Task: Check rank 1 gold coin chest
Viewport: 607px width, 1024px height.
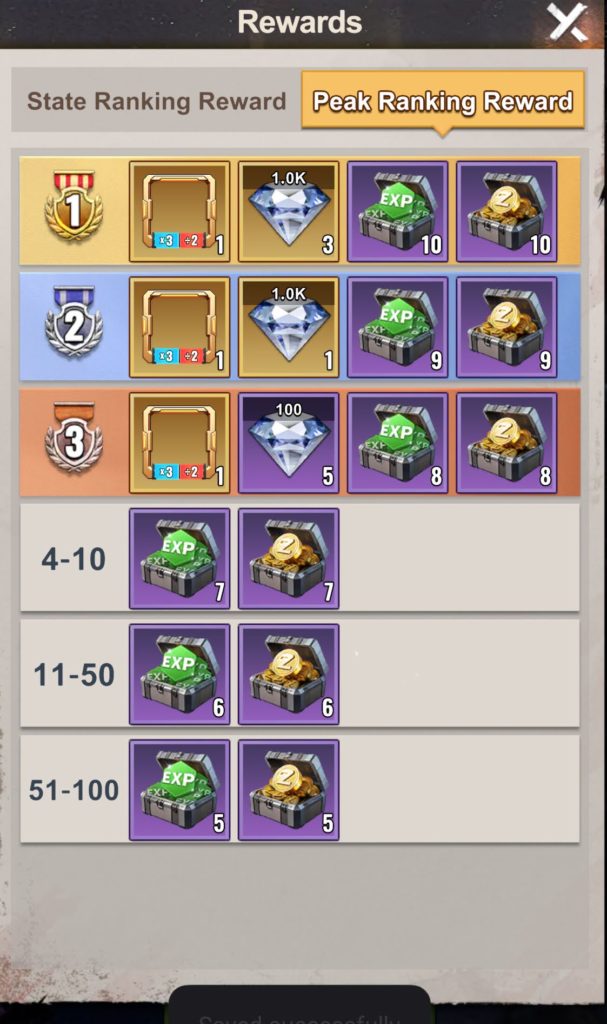Action: pos(506,211)
